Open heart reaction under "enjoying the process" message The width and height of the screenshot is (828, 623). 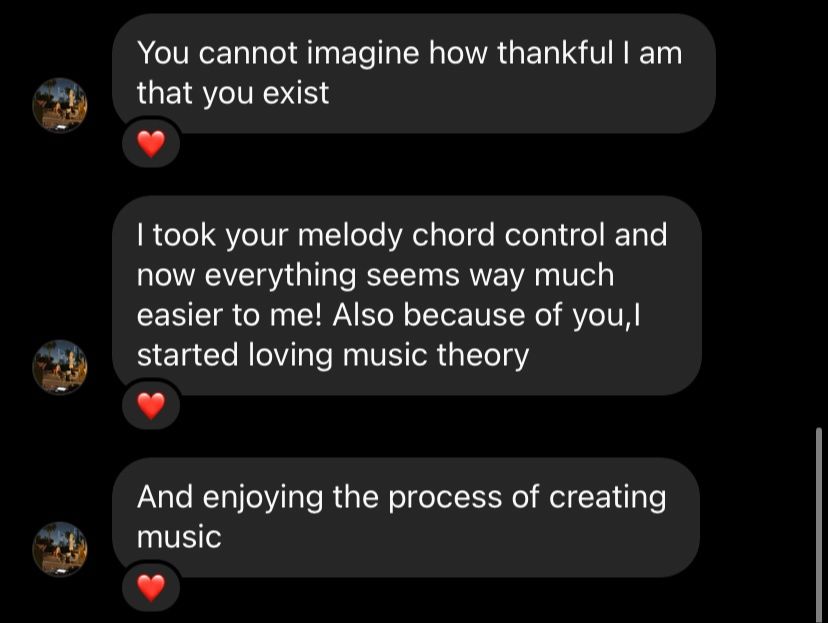click(x=150, y=588)
